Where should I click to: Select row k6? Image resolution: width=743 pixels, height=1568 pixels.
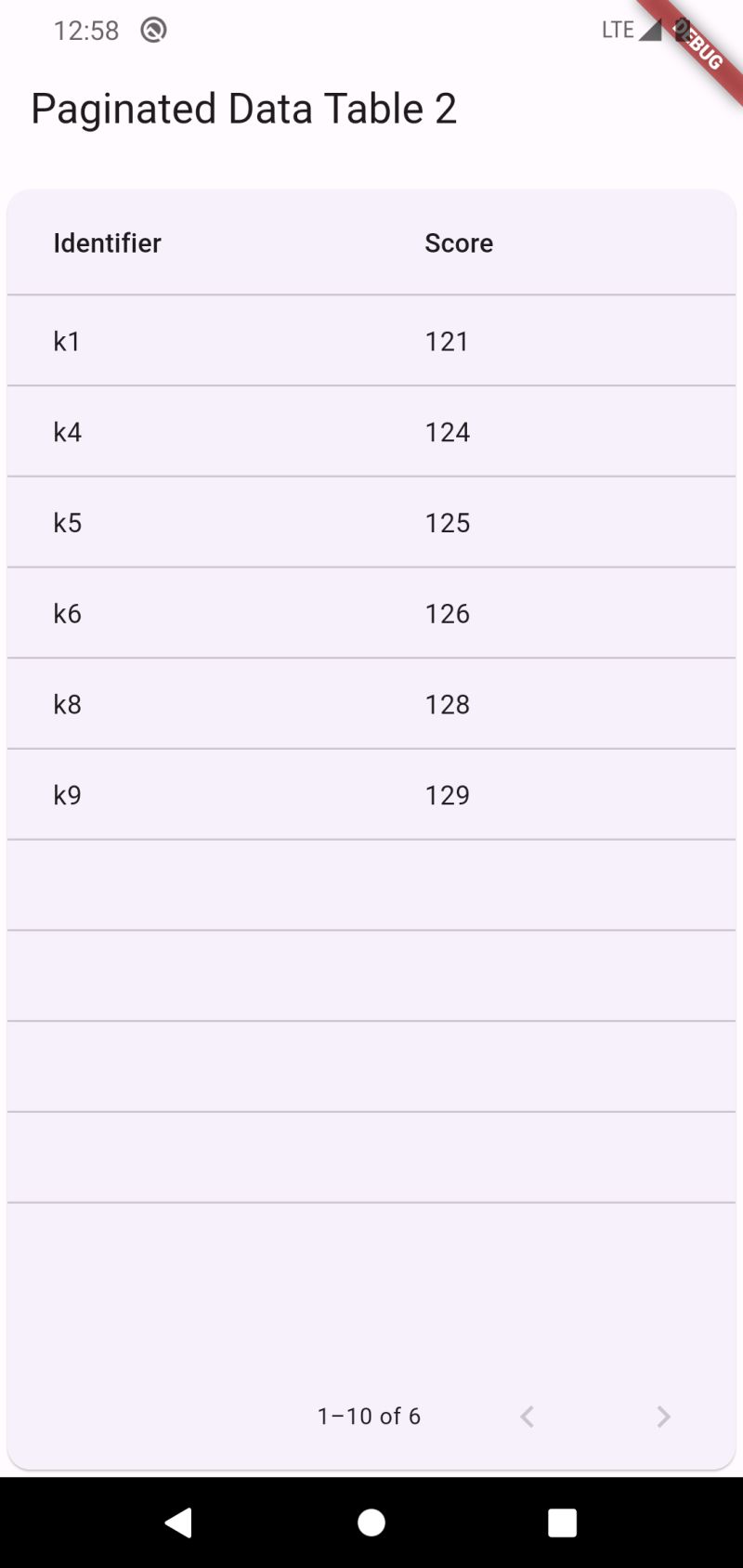(x=66, y=613)
